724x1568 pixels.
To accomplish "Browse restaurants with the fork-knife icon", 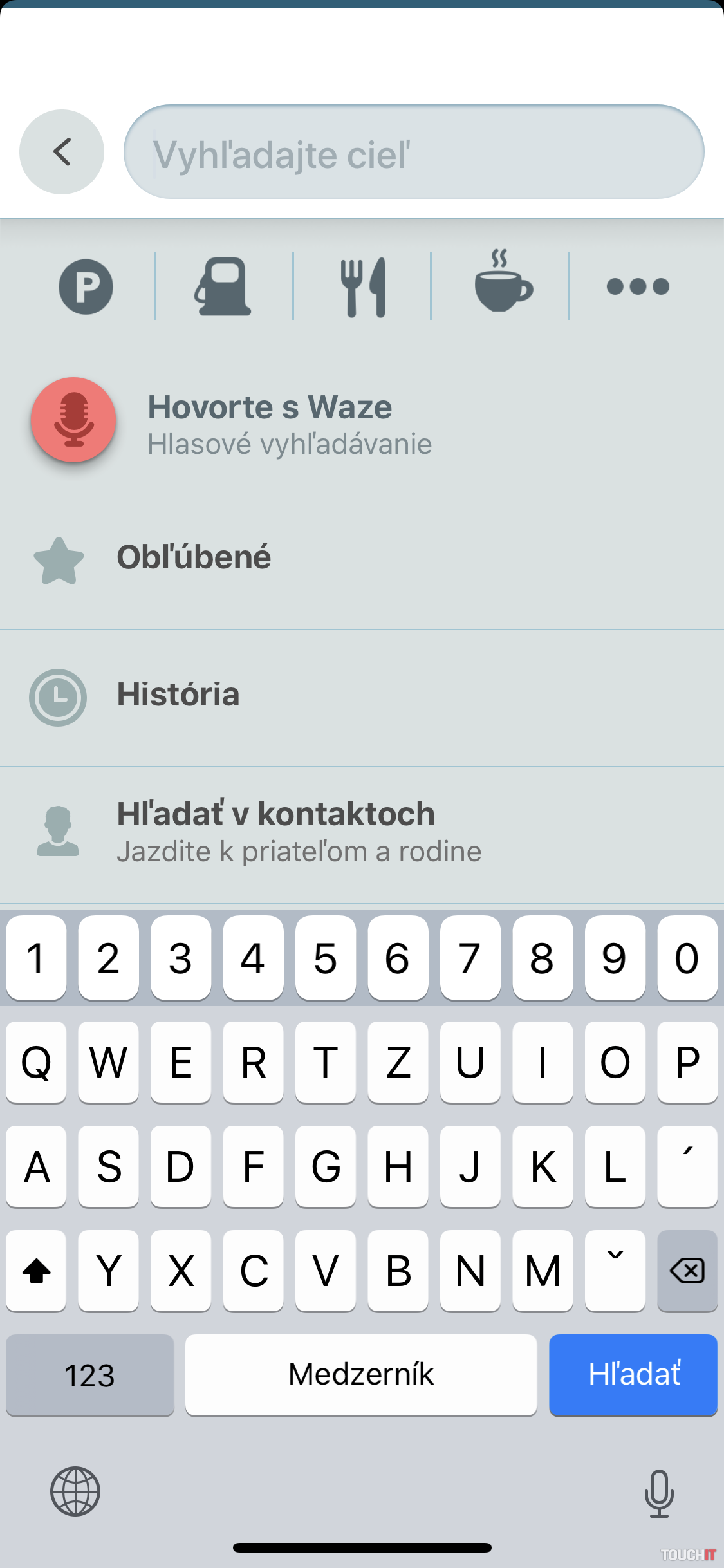I will [x=362, y=286].
